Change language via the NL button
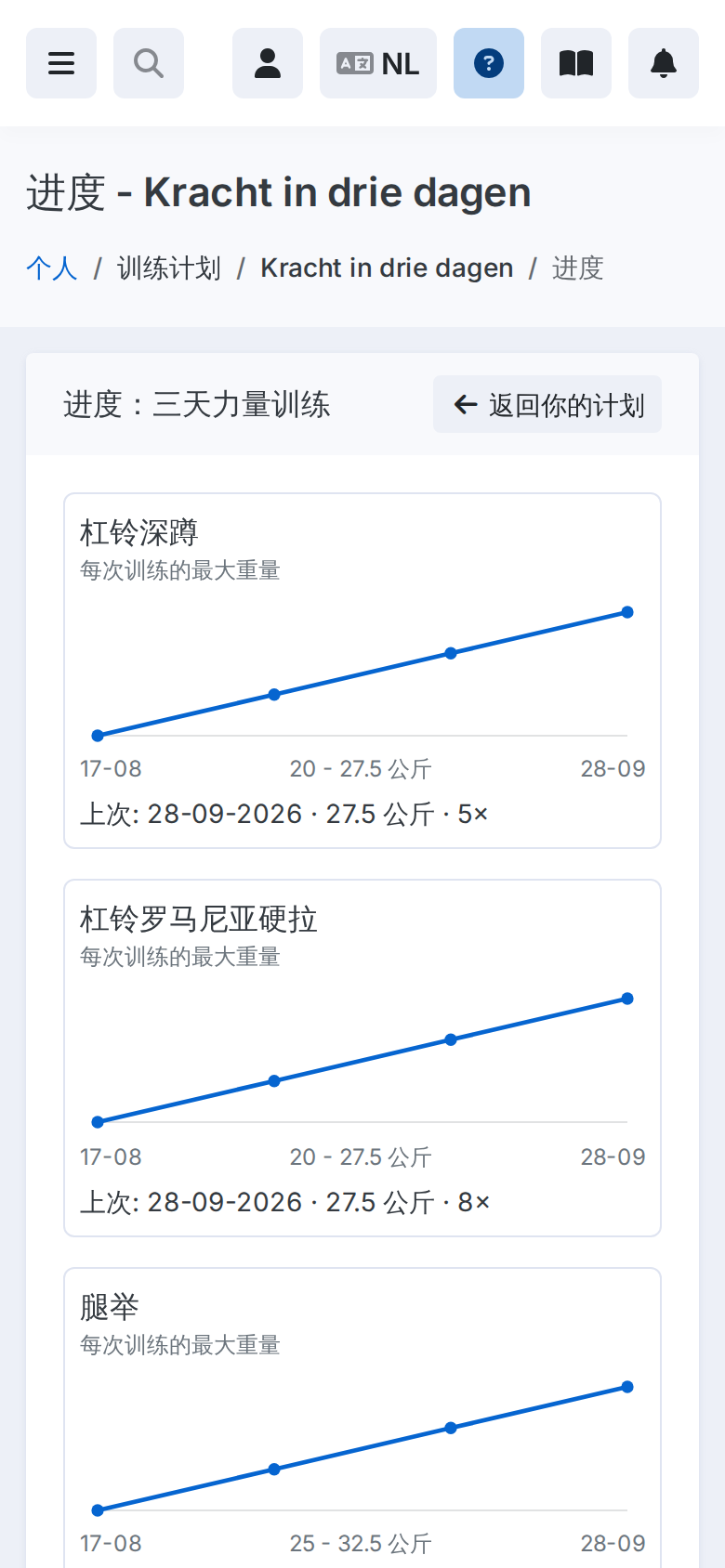Image resolution: width=725 pixels, height=1568 pixels. (x=378, y=63)
